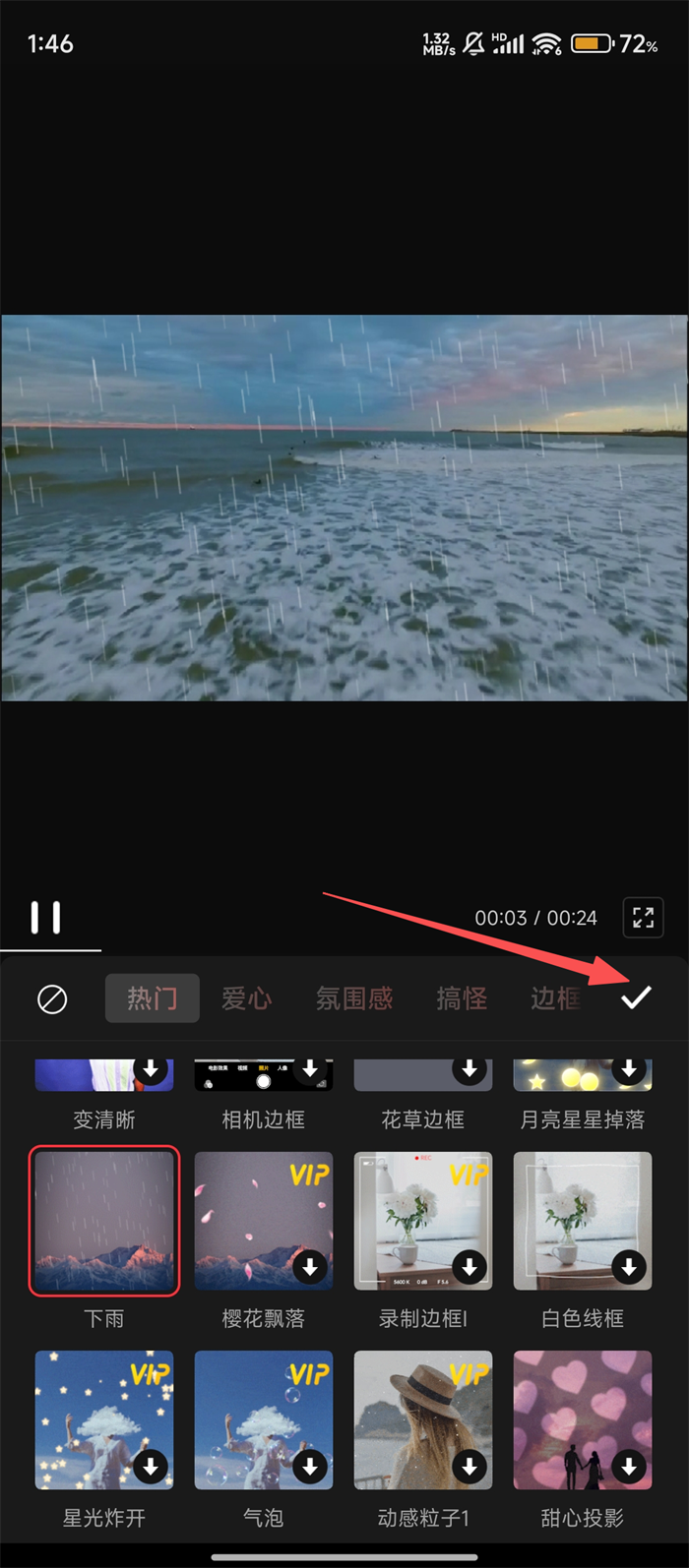Choose the 动感粒子1 effect
Image resolution: width=689 pixels, height=1568 pixels.
(423, 1420)
